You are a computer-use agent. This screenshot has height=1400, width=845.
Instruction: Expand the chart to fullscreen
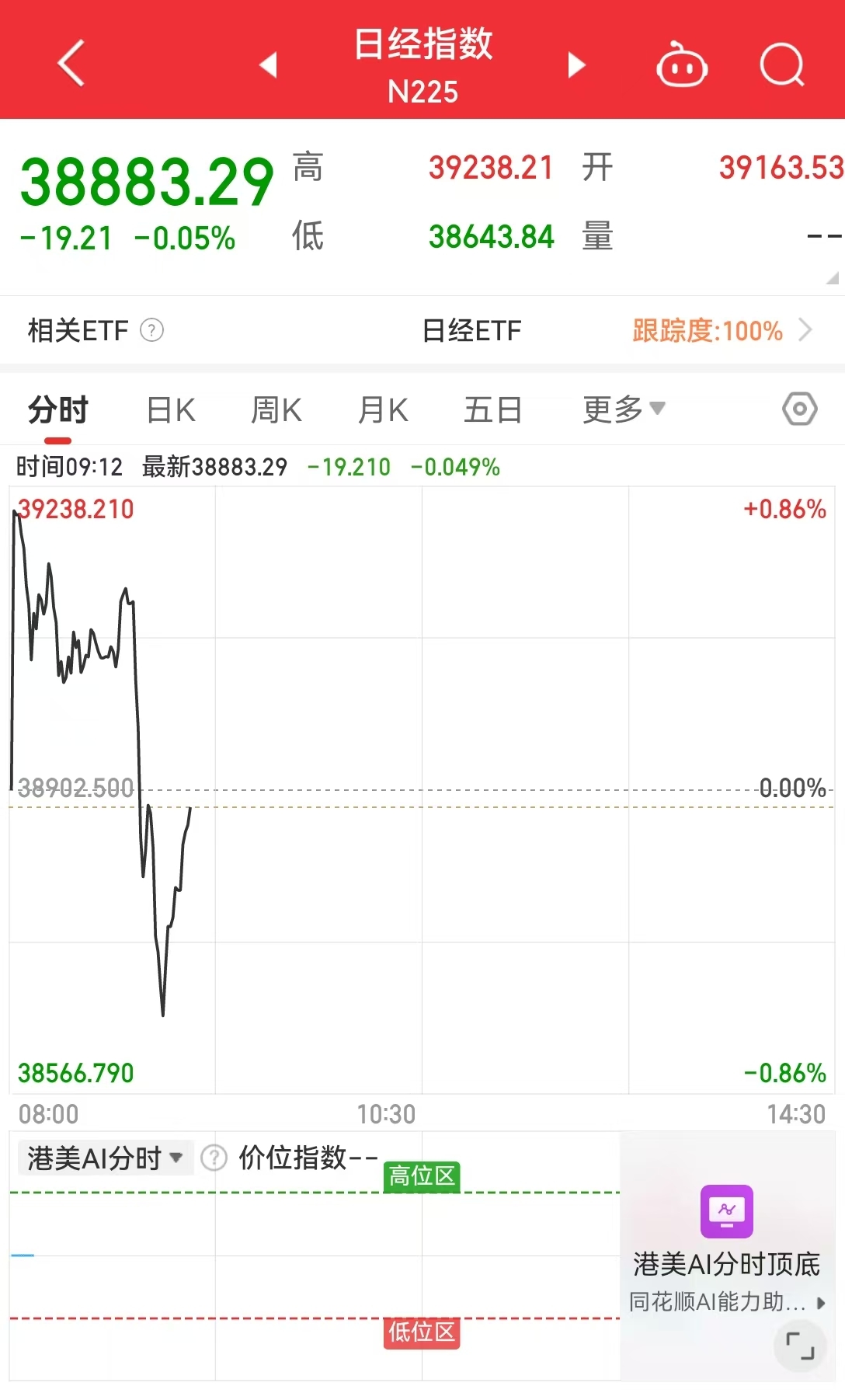coord(799,1346)
